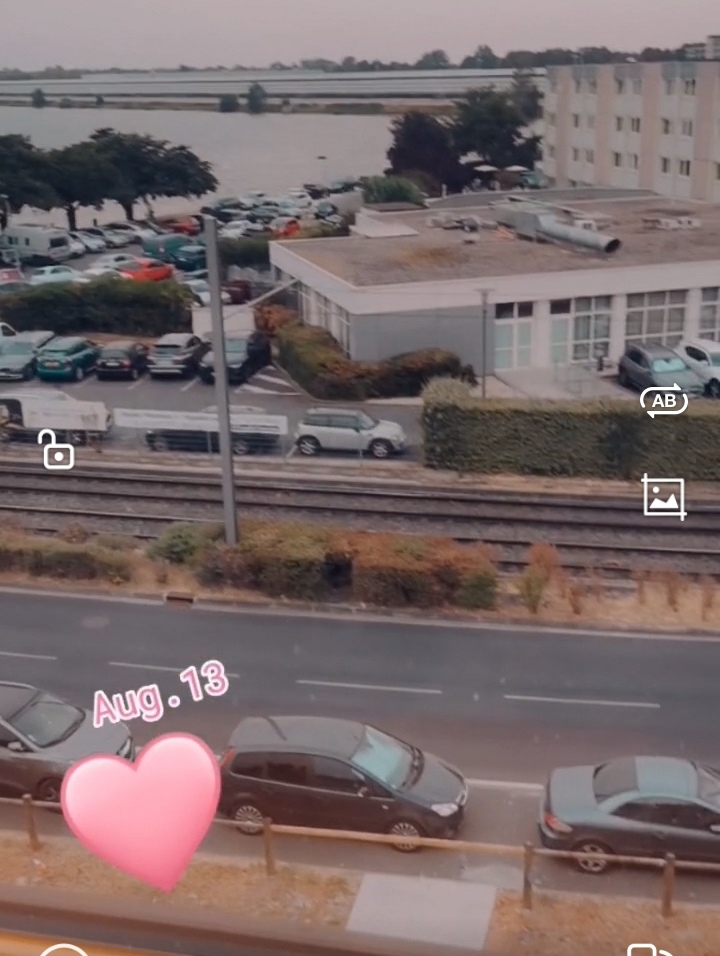Screen dimensions: 720x956
Task: Enable A-B repeat loop
Action: (664, 401)
